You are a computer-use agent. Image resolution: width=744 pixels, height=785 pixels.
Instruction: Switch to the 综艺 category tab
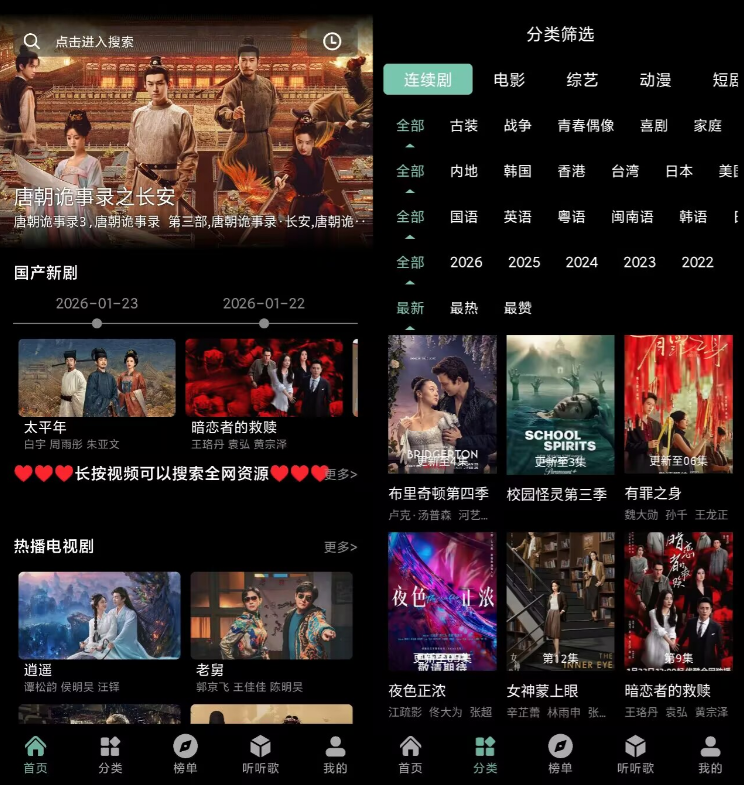pyautogui.click(x=582, y=80)
